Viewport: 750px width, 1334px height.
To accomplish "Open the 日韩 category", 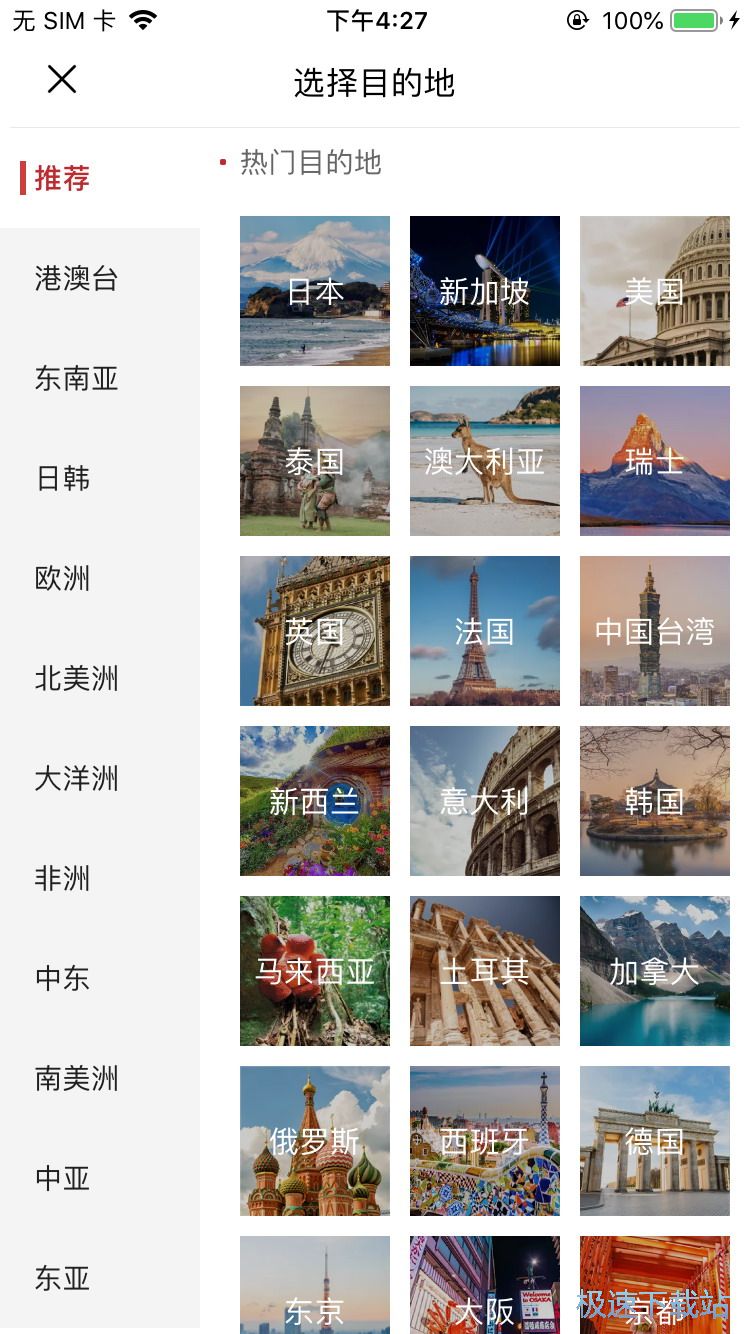I will click(63, 478).
